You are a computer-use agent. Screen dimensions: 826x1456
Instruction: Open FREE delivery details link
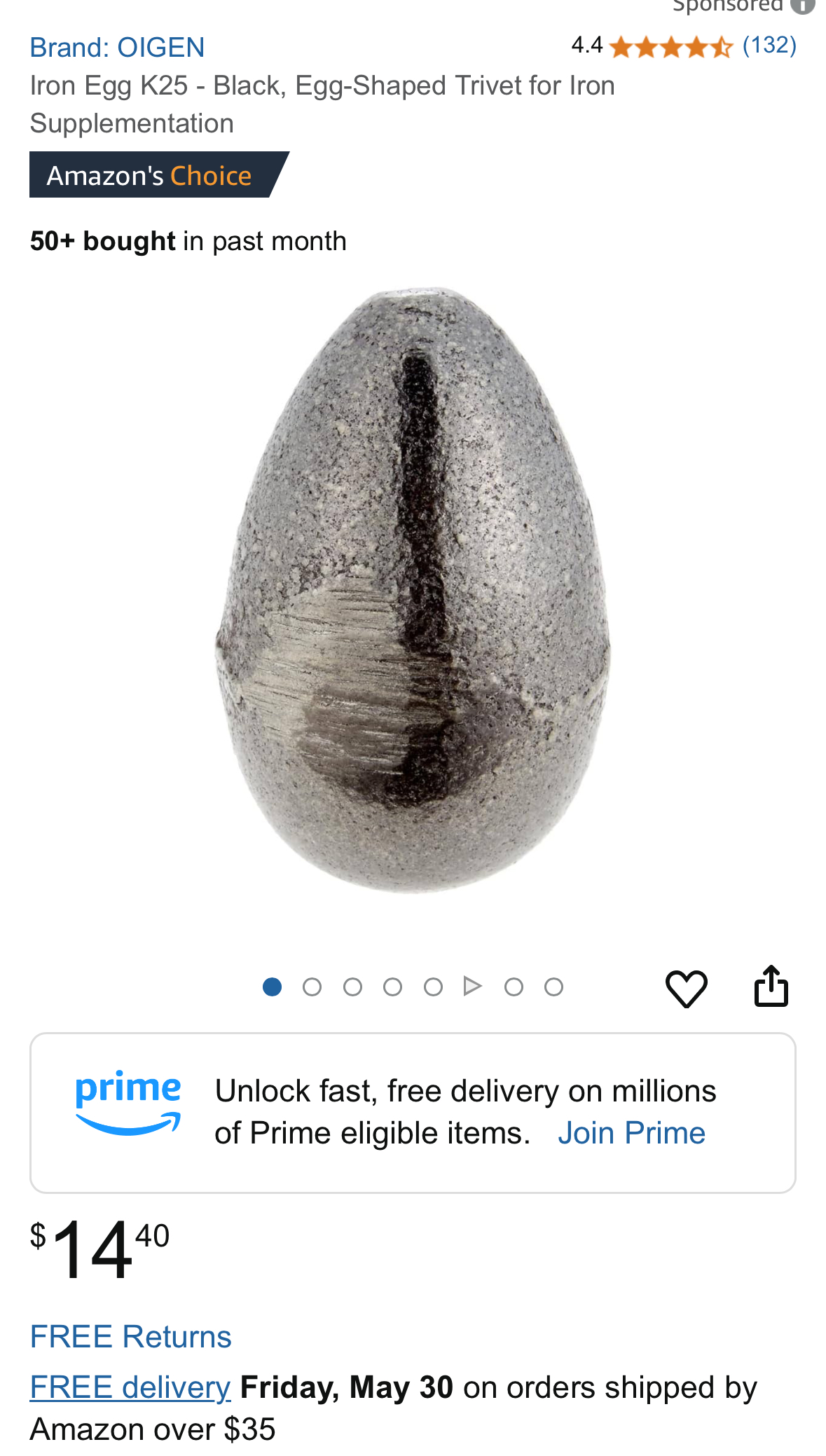(x=130, y=1387)
